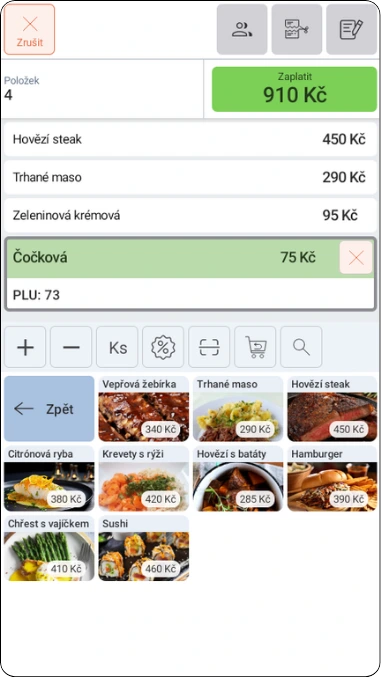
Task: Add a note to the order
Action: [x=351, y=29]
